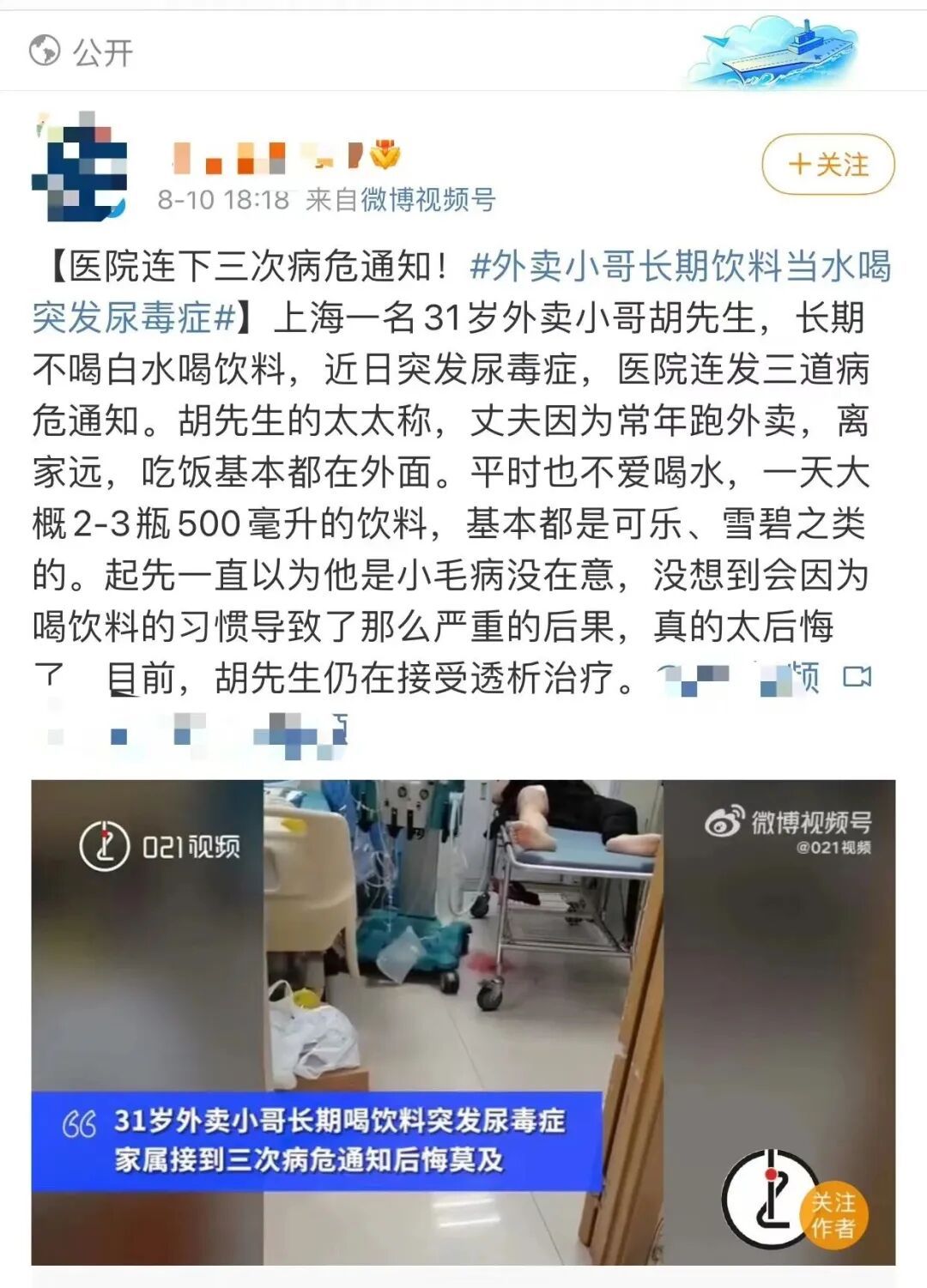927x1288 pixels.
Task: Follow the poster with the +关注 button
Action: [827, 164]
